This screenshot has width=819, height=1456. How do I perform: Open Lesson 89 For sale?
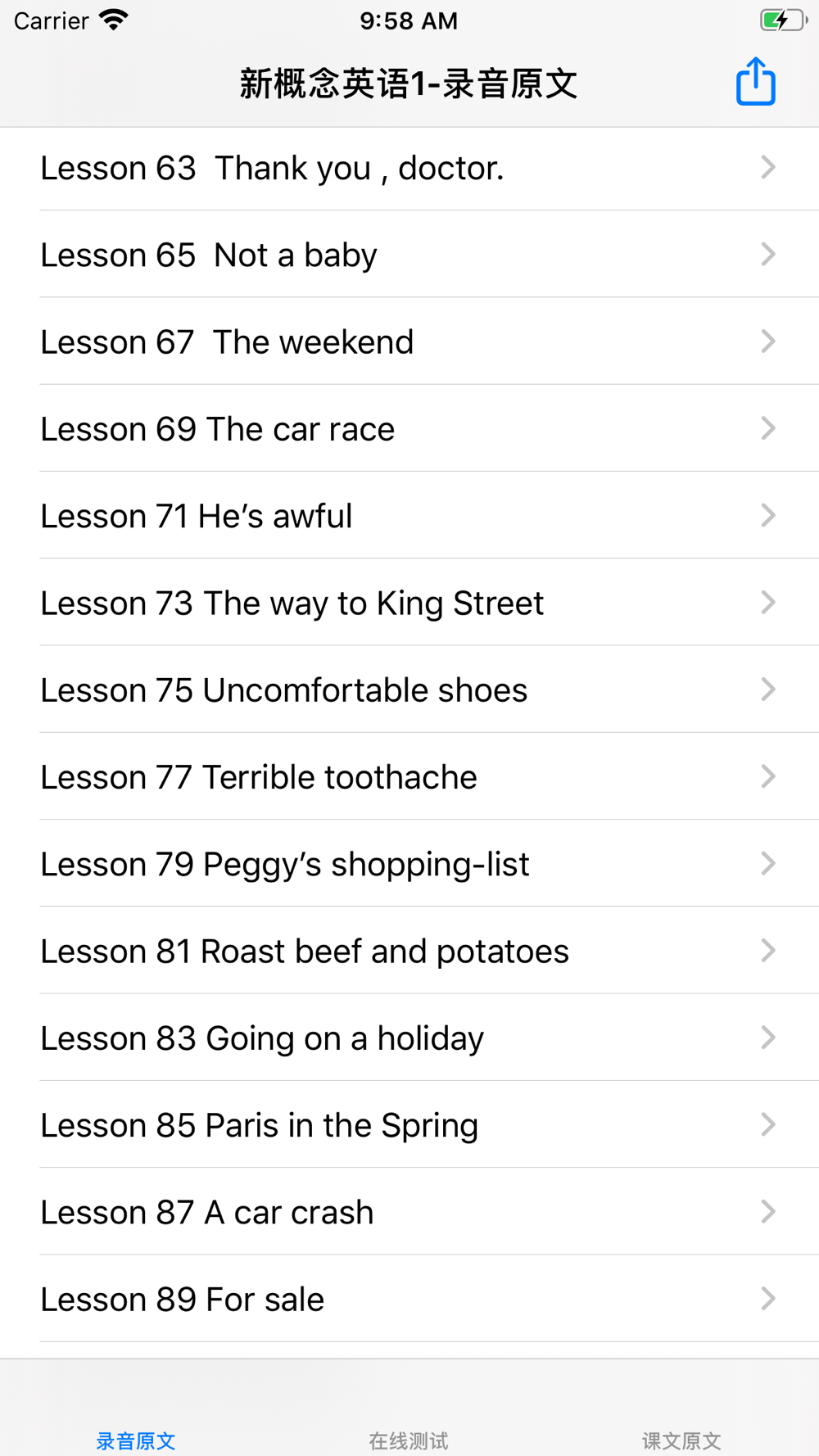(x=409, y=1299)
